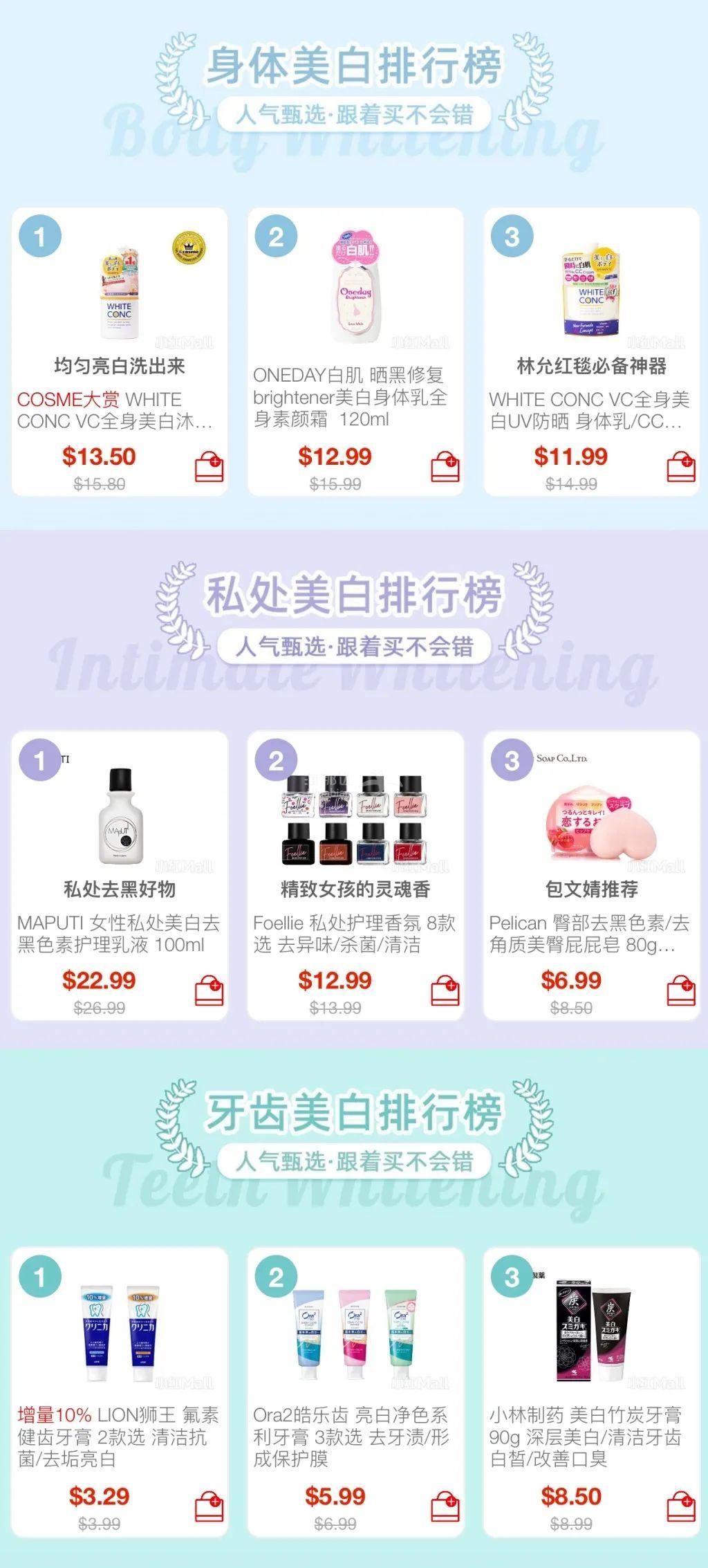The image size is (708, 1568).
Task: Add the $11.99 WHITE CONC lotion to cart
Action: 681,467
